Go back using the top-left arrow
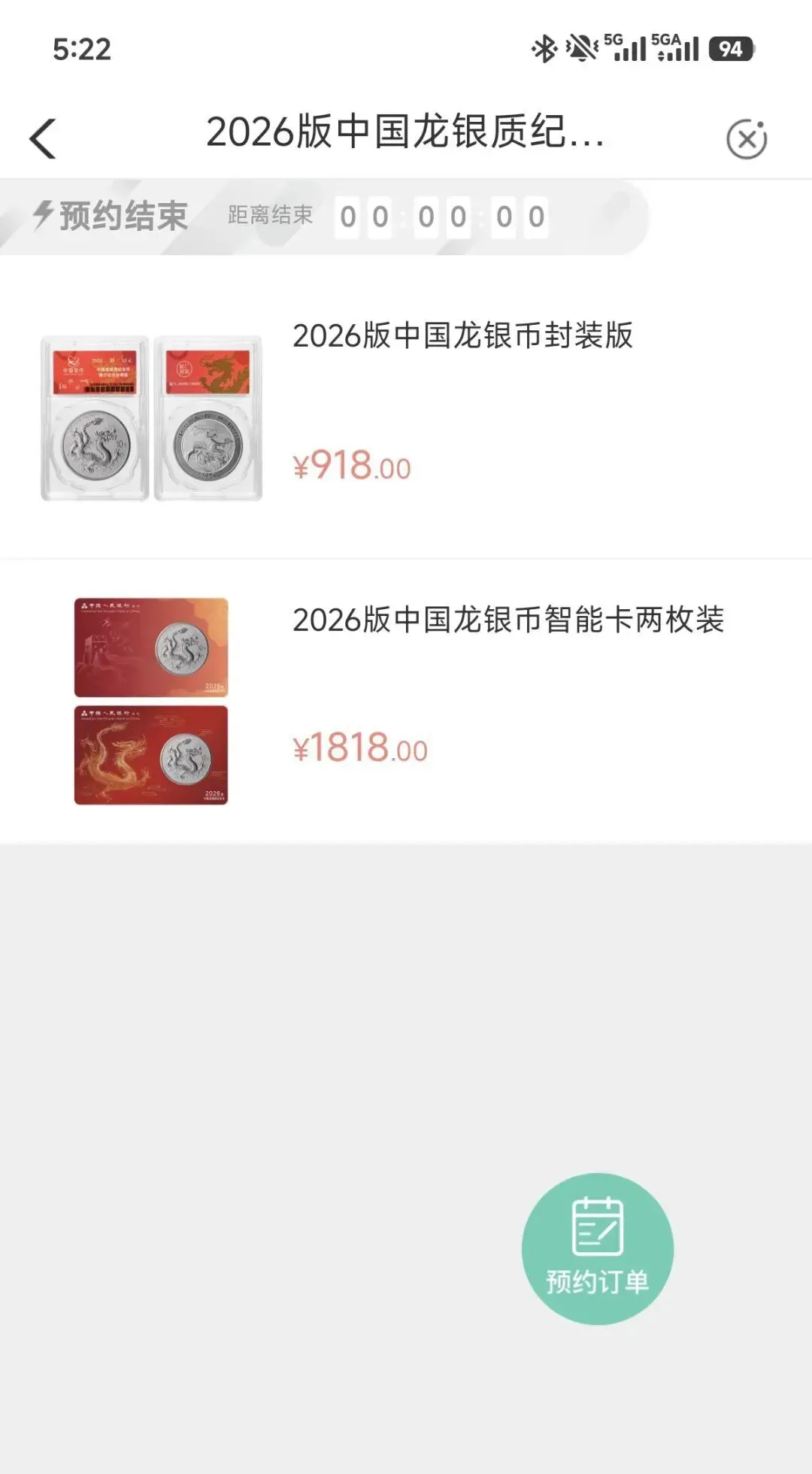 coord(43,139)
